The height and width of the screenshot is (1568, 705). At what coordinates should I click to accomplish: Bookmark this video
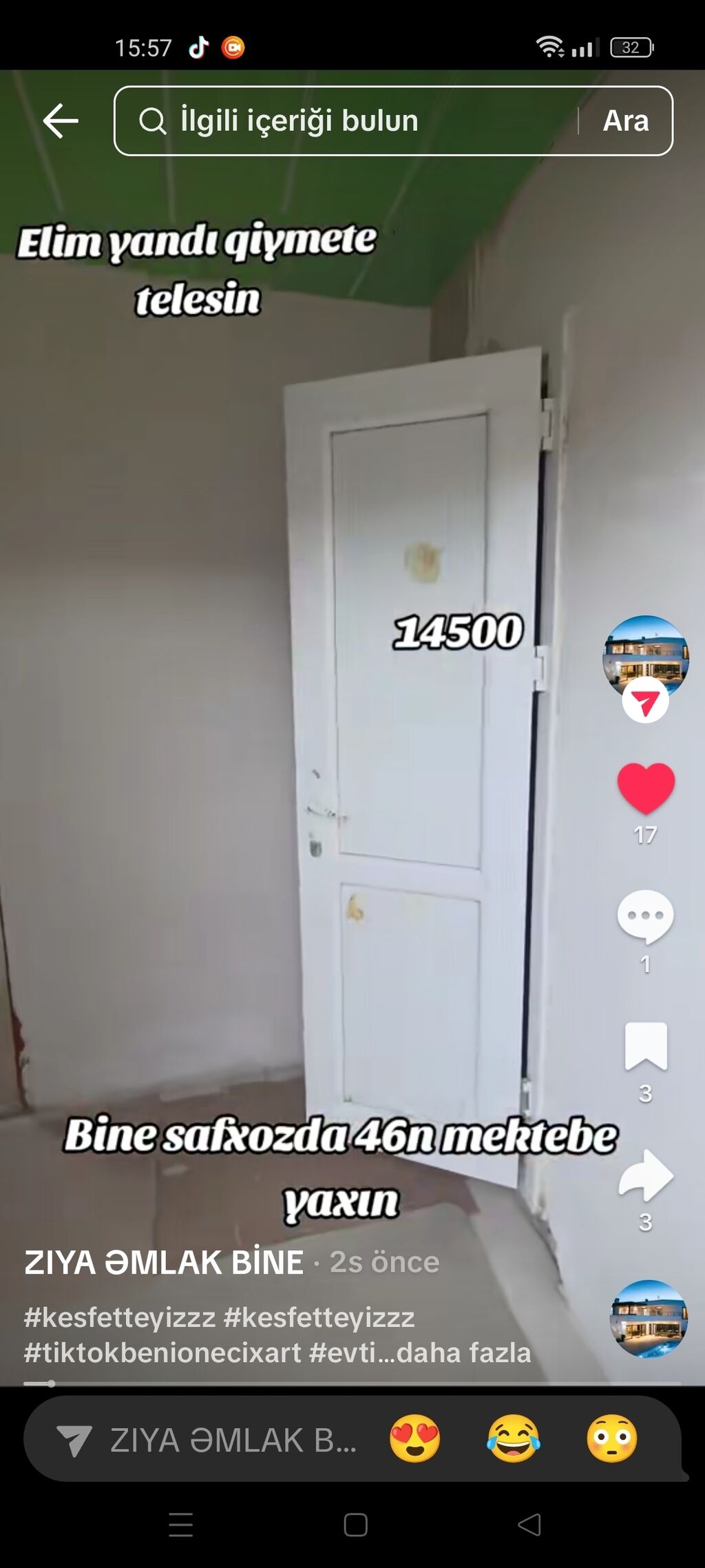pyautogui.click(x=645, y=1046)
